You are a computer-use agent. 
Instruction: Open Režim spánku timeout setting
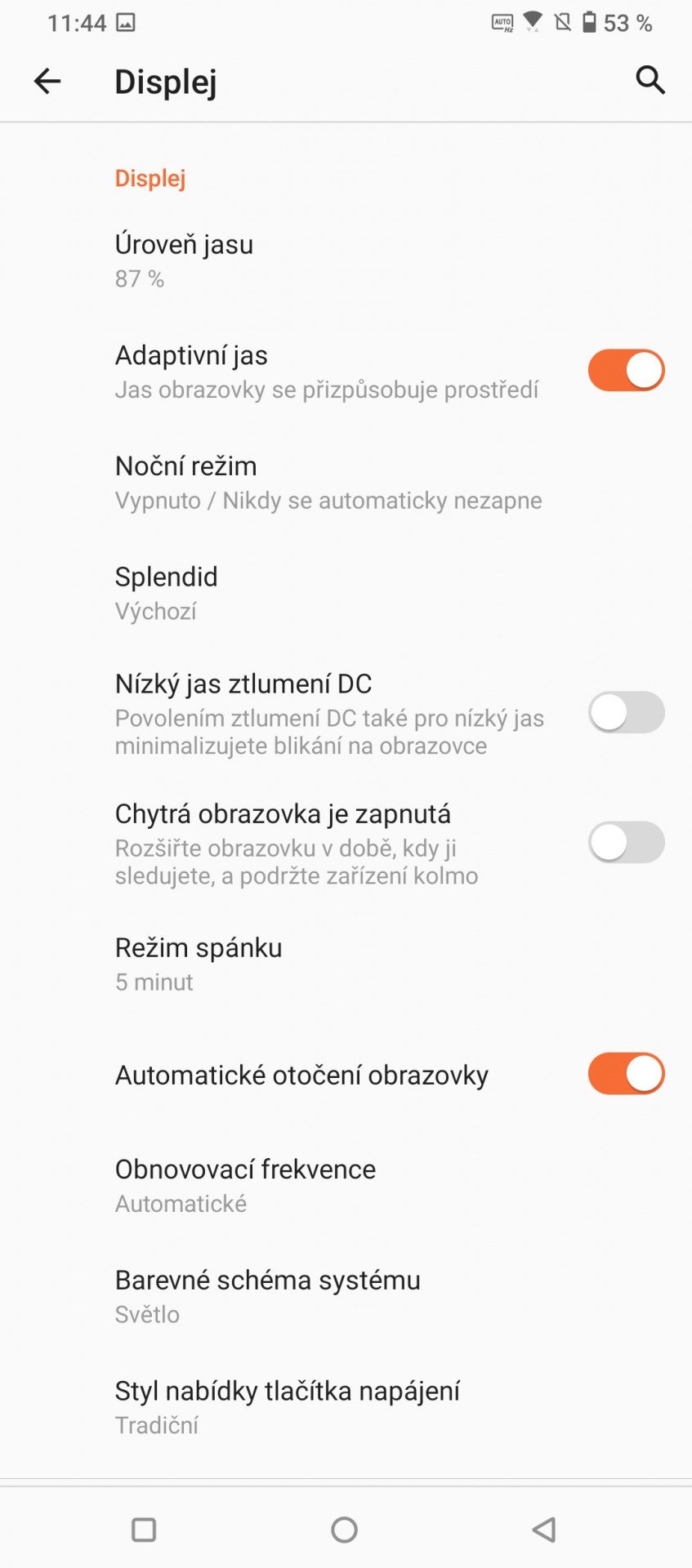[346, 964]
